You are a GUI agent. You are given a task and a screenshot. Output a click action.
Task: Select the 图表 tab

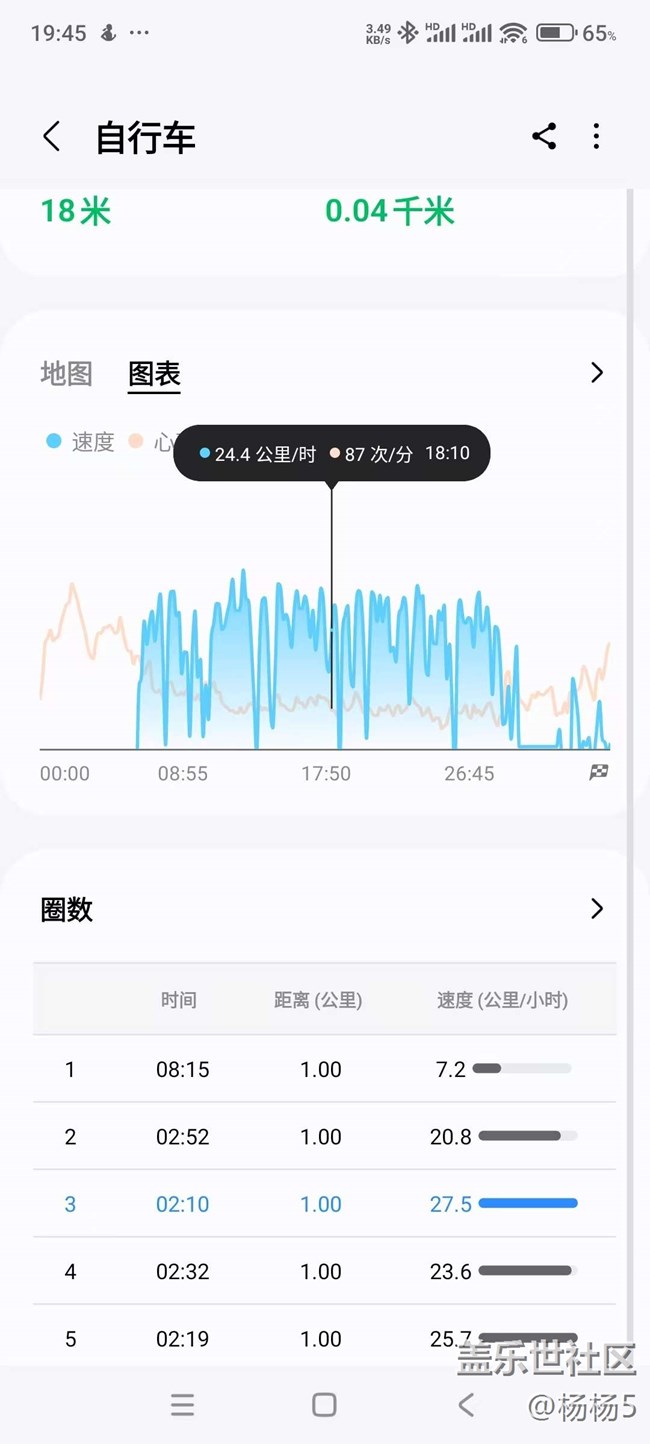[x=154, y=373]
